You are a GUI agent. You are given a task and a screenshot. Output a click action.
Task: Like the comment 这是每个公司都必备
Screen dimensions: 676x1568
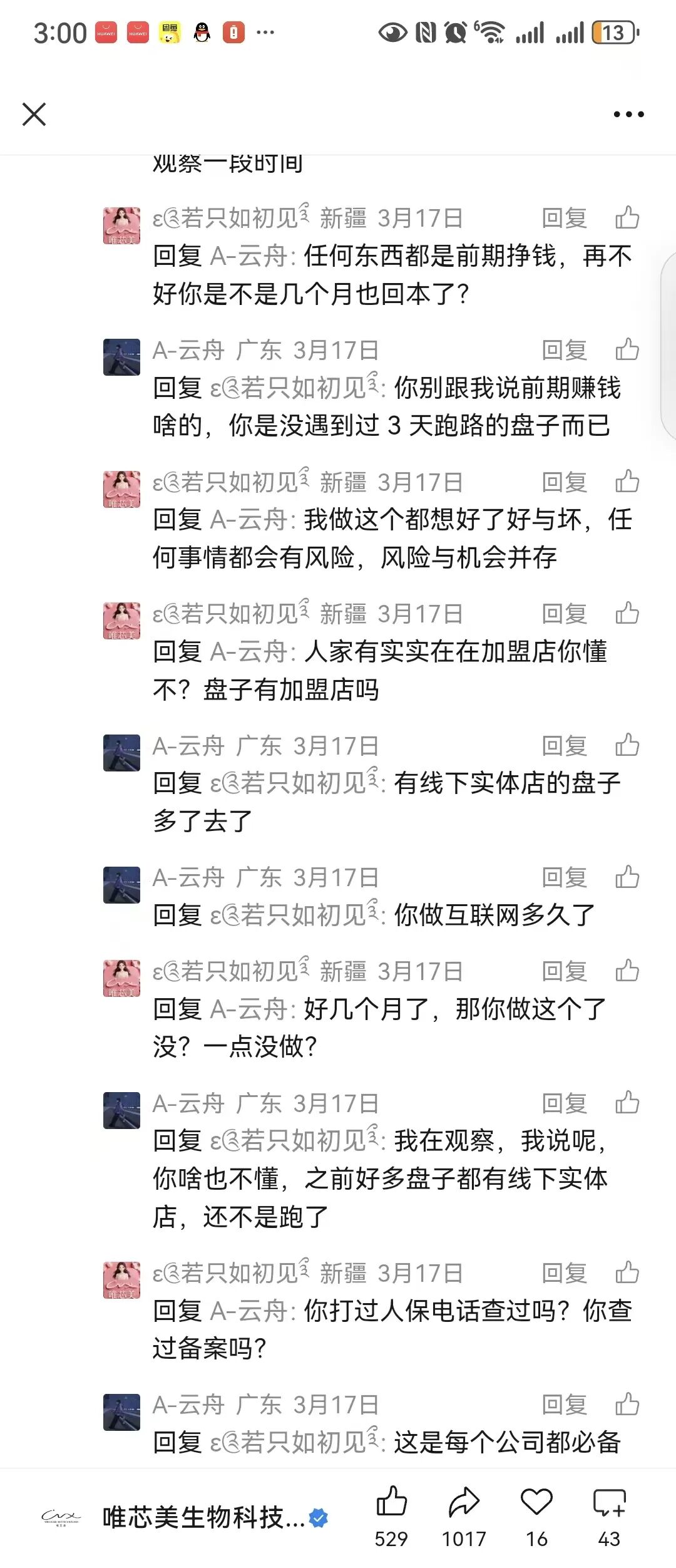tap(627, 1405)
